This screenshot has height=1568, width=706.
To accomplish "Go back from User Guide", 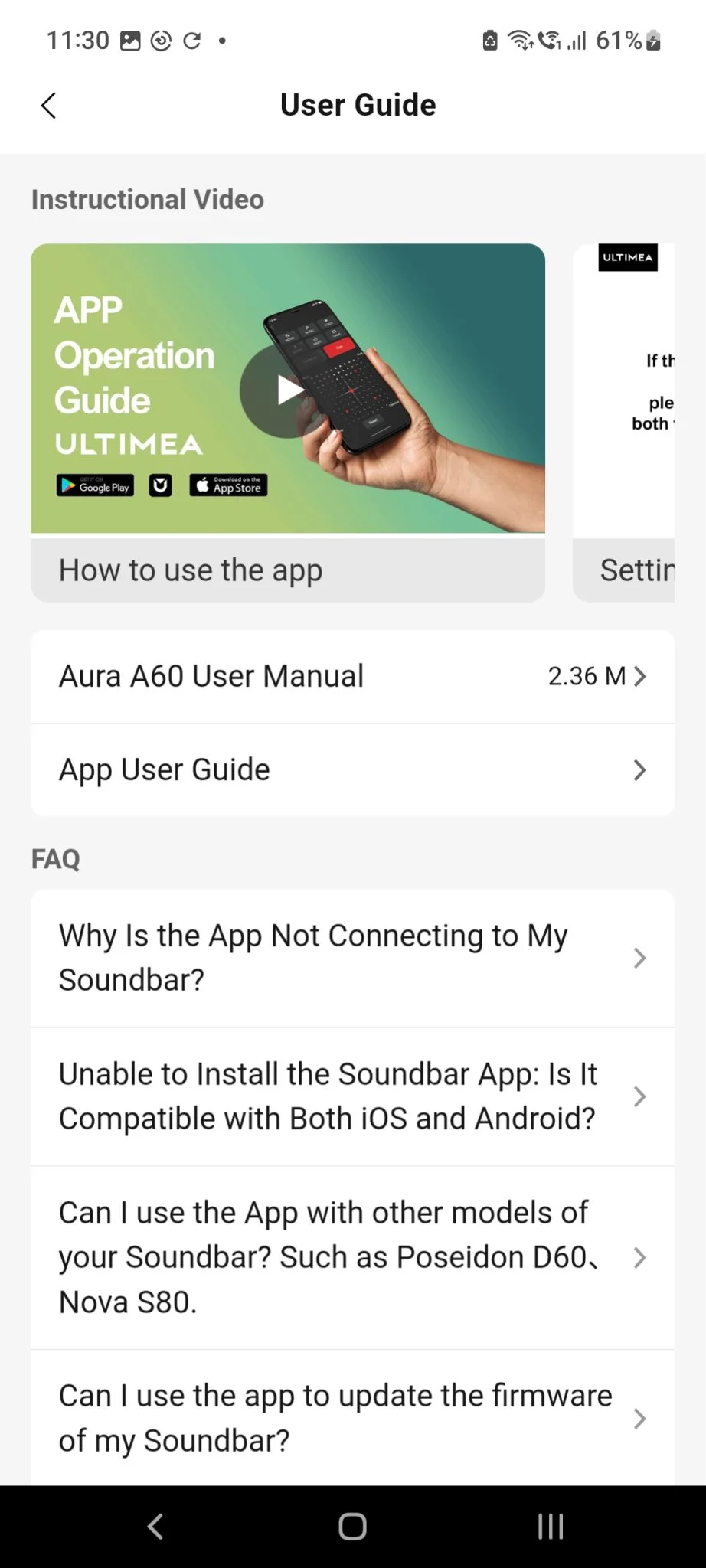I will click(49, 106).
